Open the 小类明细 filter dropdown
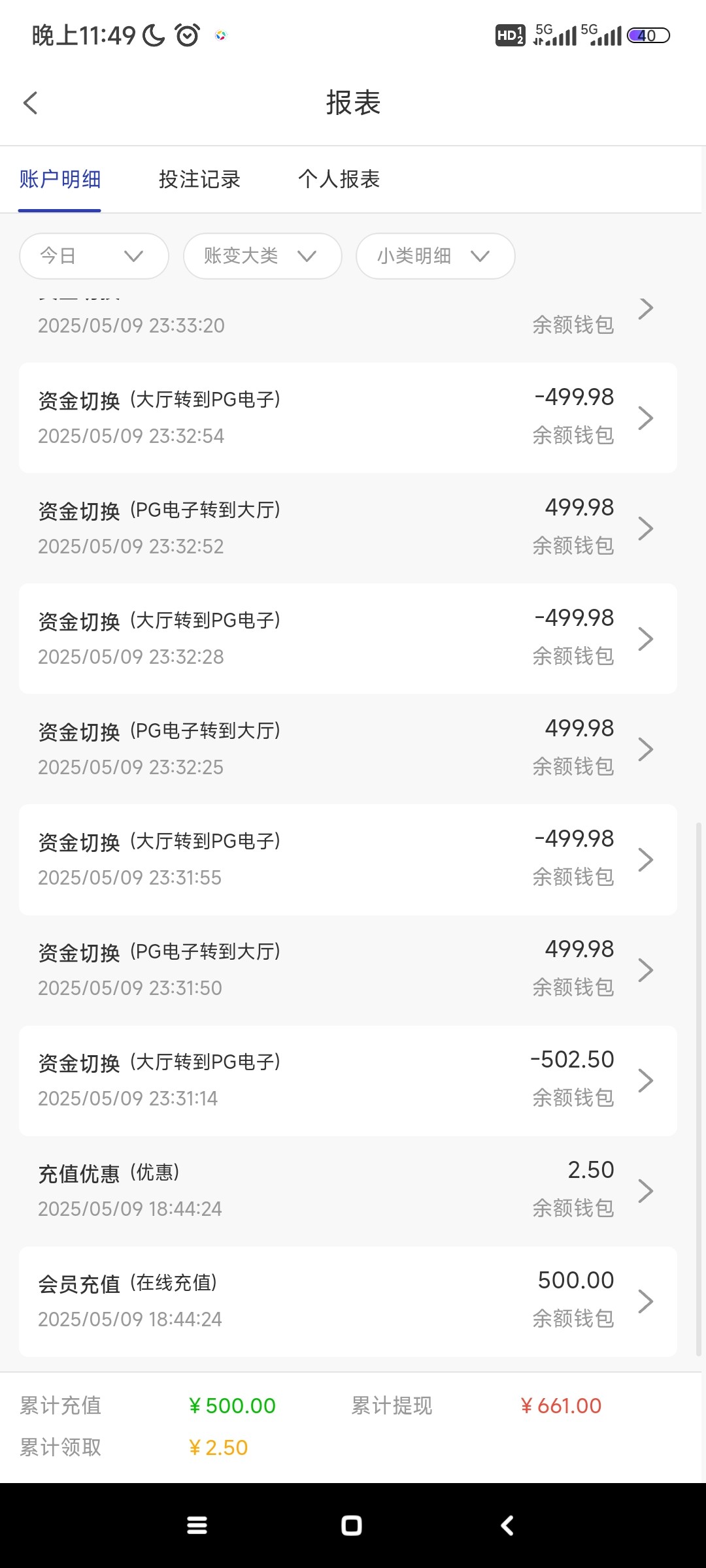Viewport: 706px width, 1568px height. click(435, 256)
